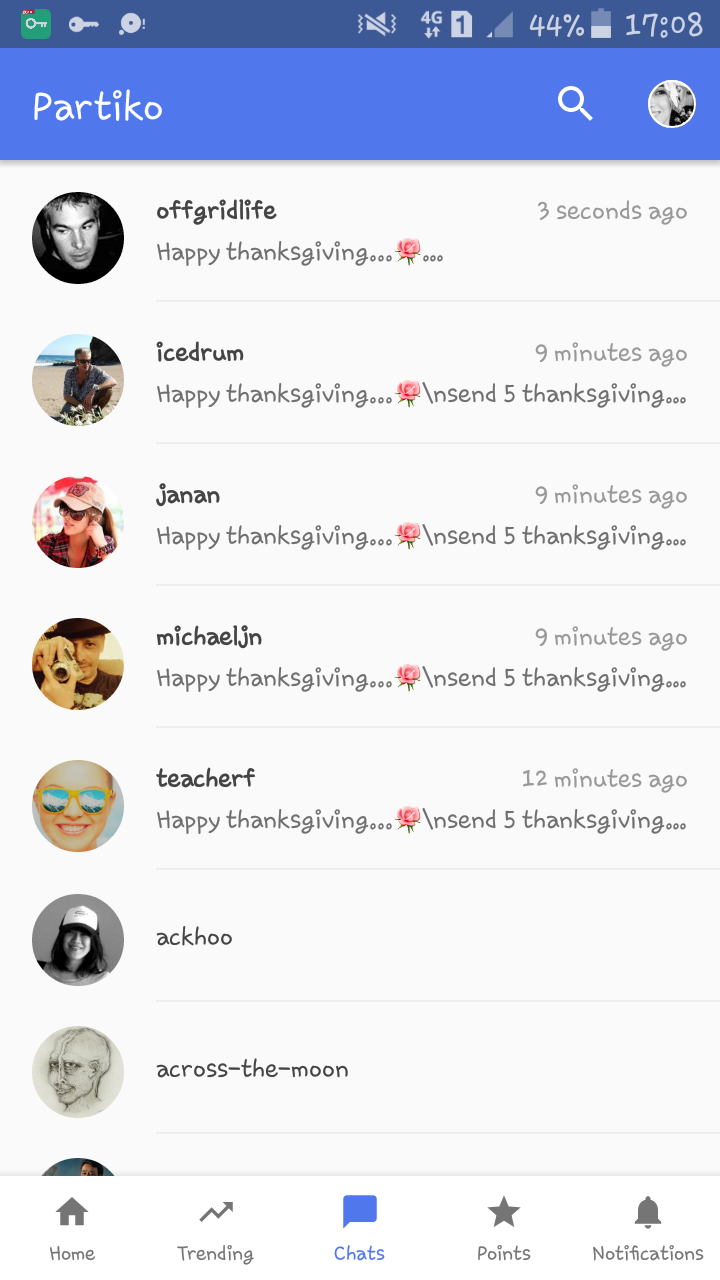Open the chat with janan
This screenshot has height=1280, width=720.
click(x=360, y=515)
